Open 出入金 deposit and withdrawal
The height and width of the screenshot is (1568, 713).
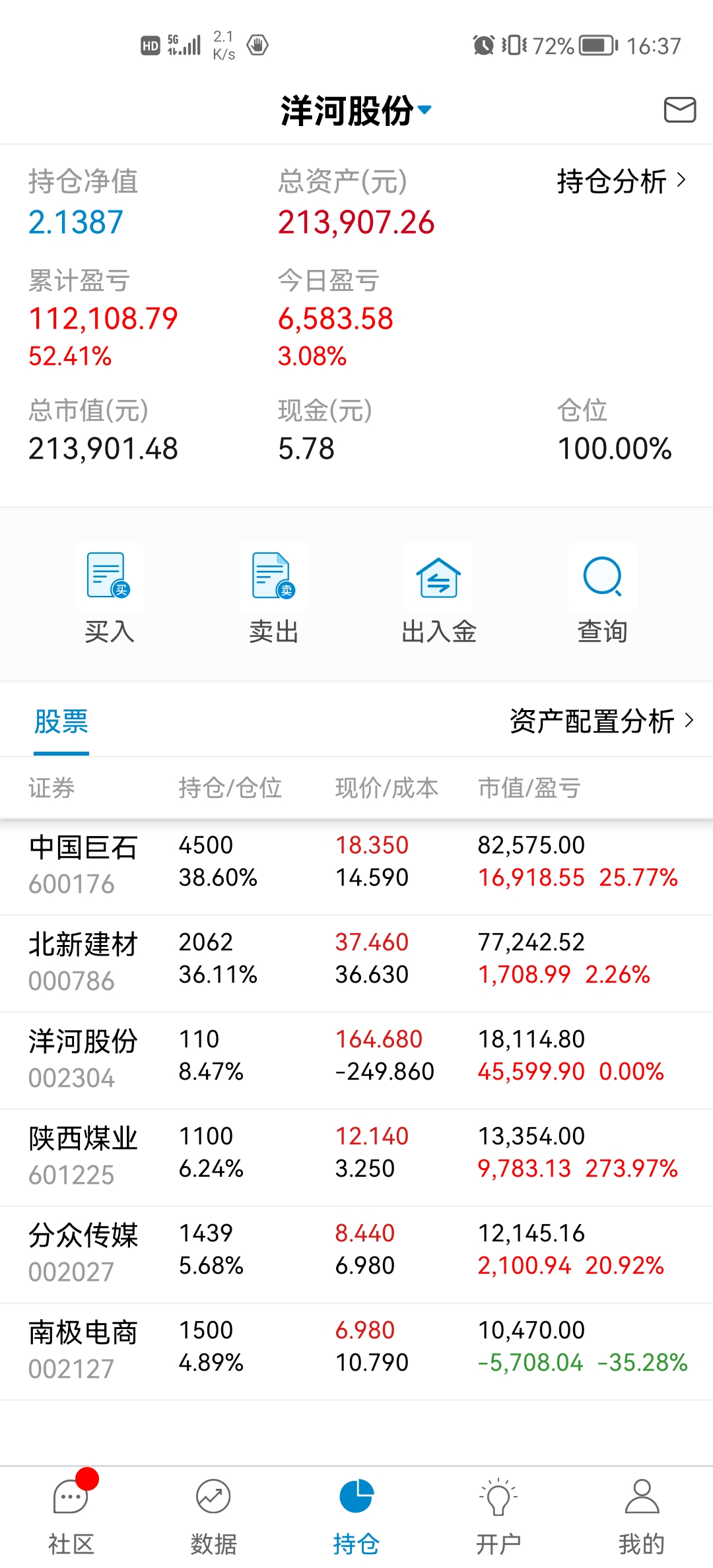coord(438,593)
